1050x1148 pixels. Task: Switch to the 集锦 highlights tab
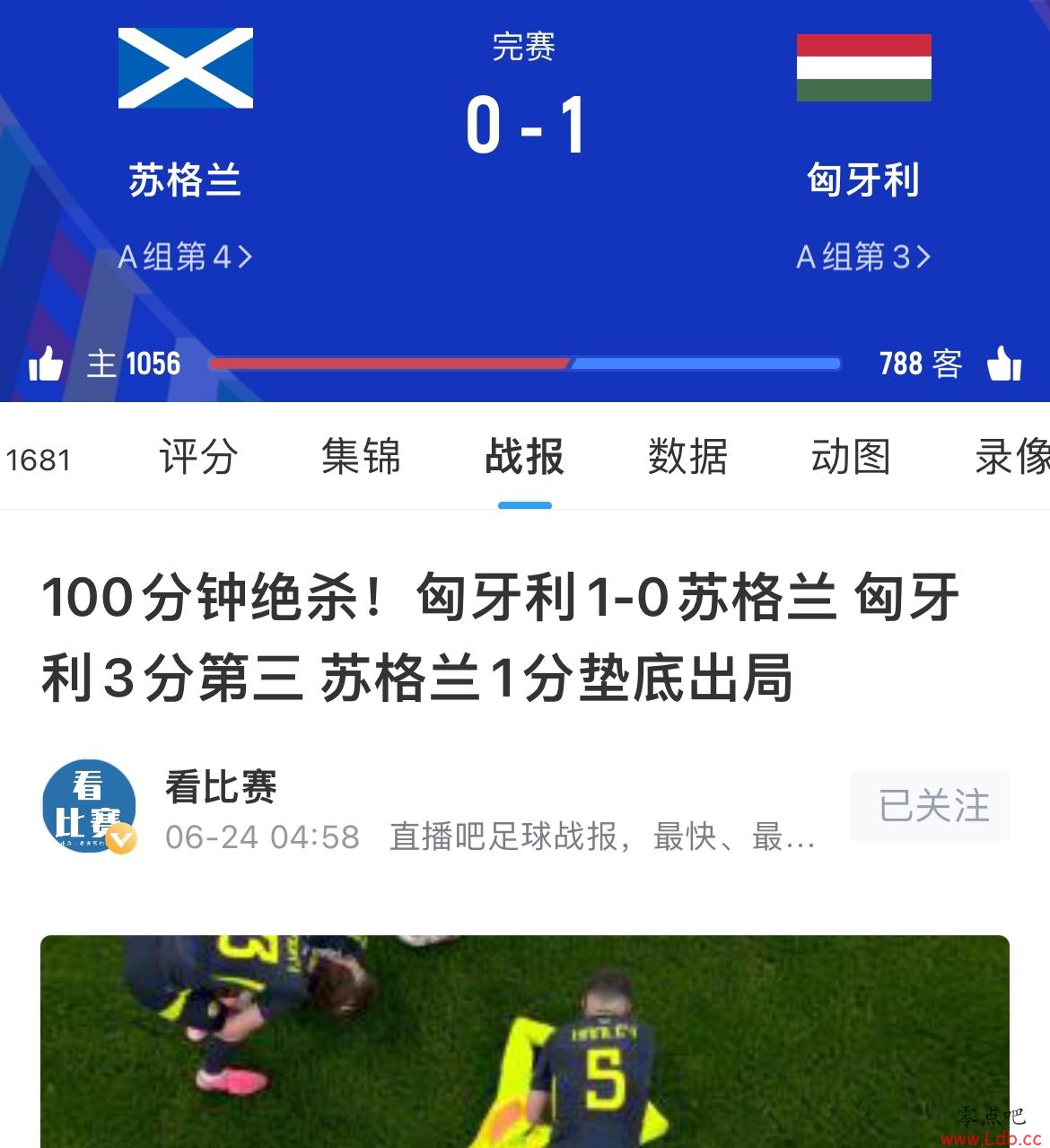point(361,457)
